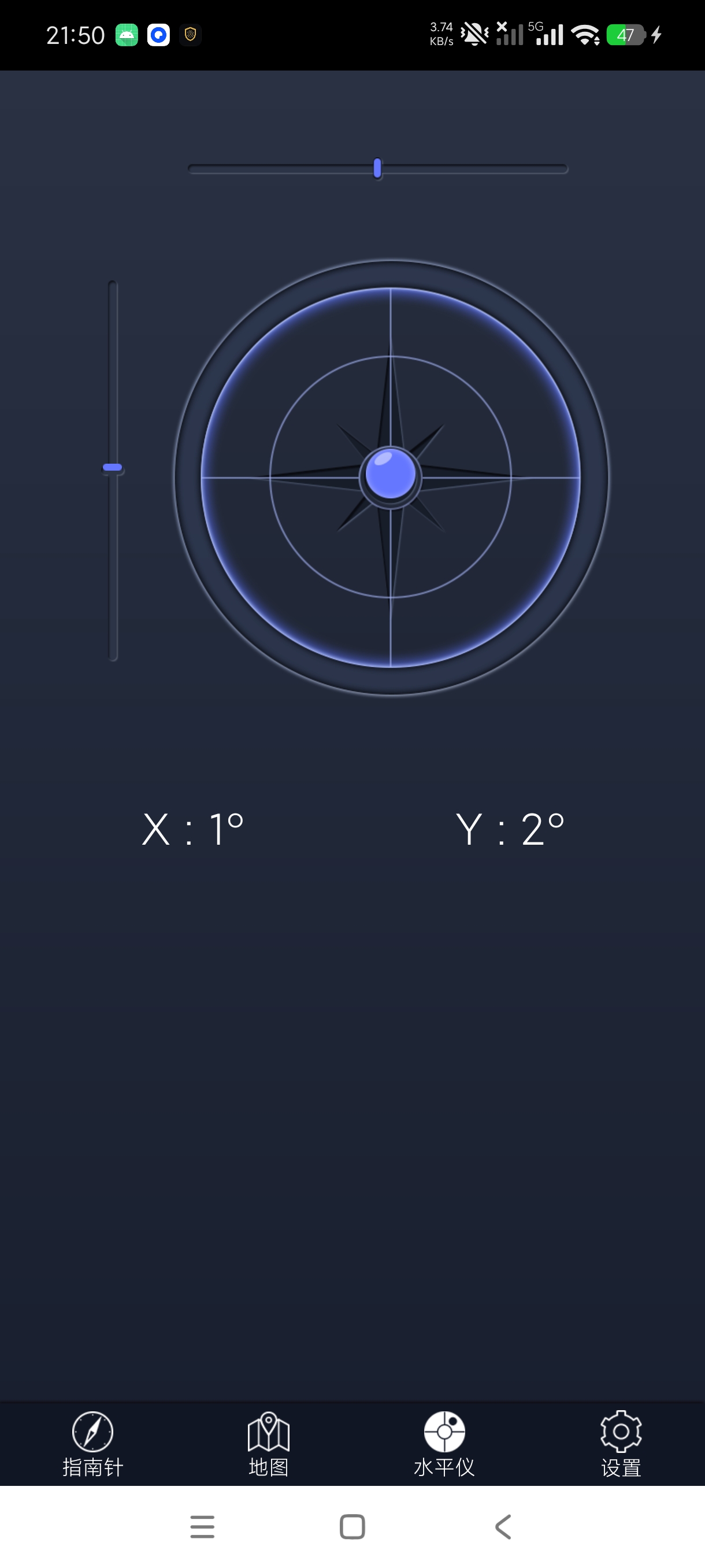Tap the system back button
705x1568 pixels.
[503, 1526]
